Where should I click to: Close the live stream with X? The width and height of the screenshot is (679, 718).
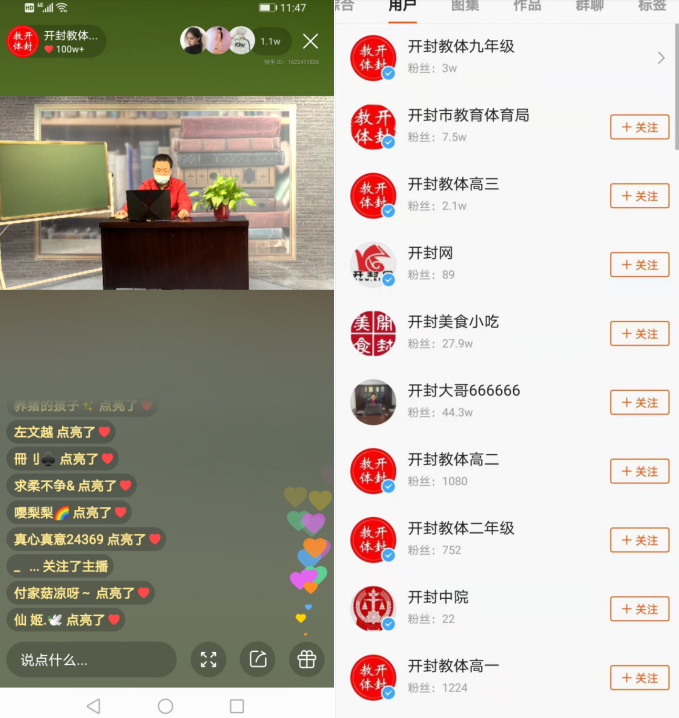[311, 41]
